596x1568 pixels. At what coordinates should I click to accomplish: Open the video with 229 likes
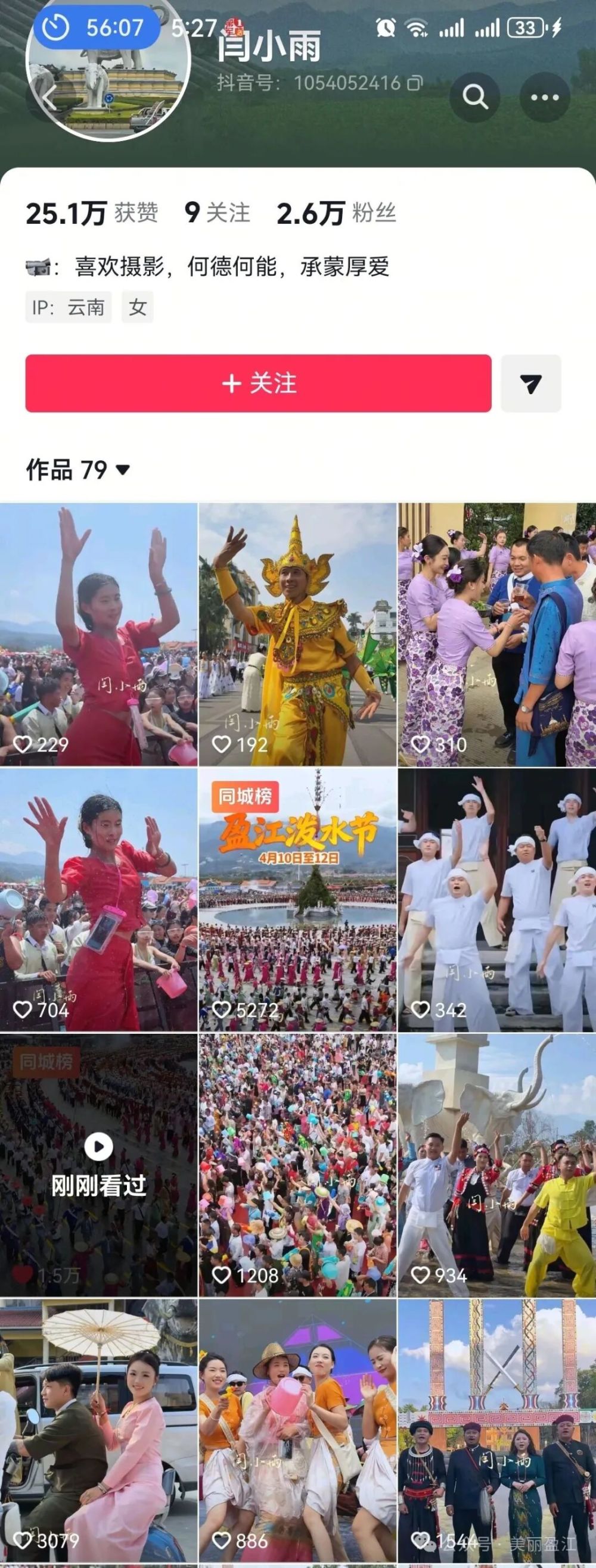[x=98, y=633]
